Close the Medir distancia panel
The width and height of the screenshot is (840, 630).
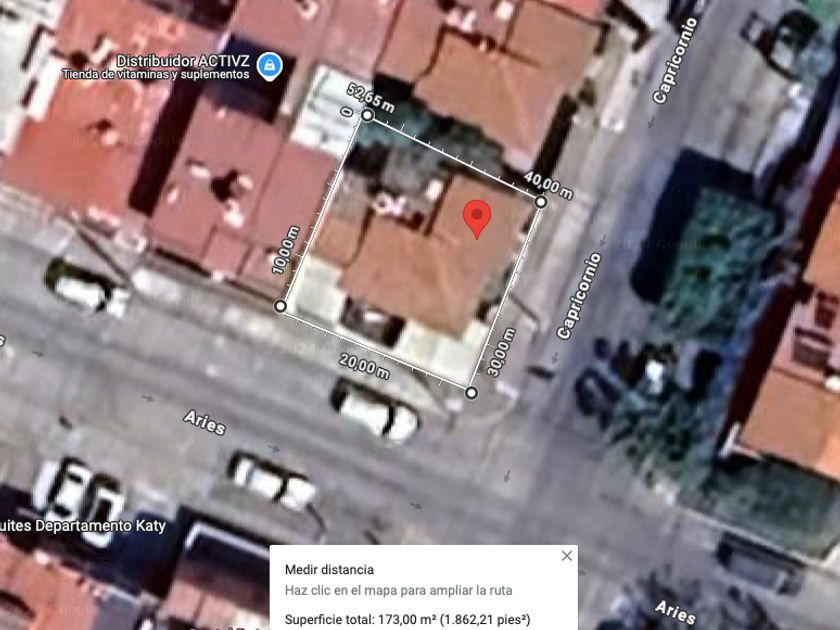tap(567, 556)
